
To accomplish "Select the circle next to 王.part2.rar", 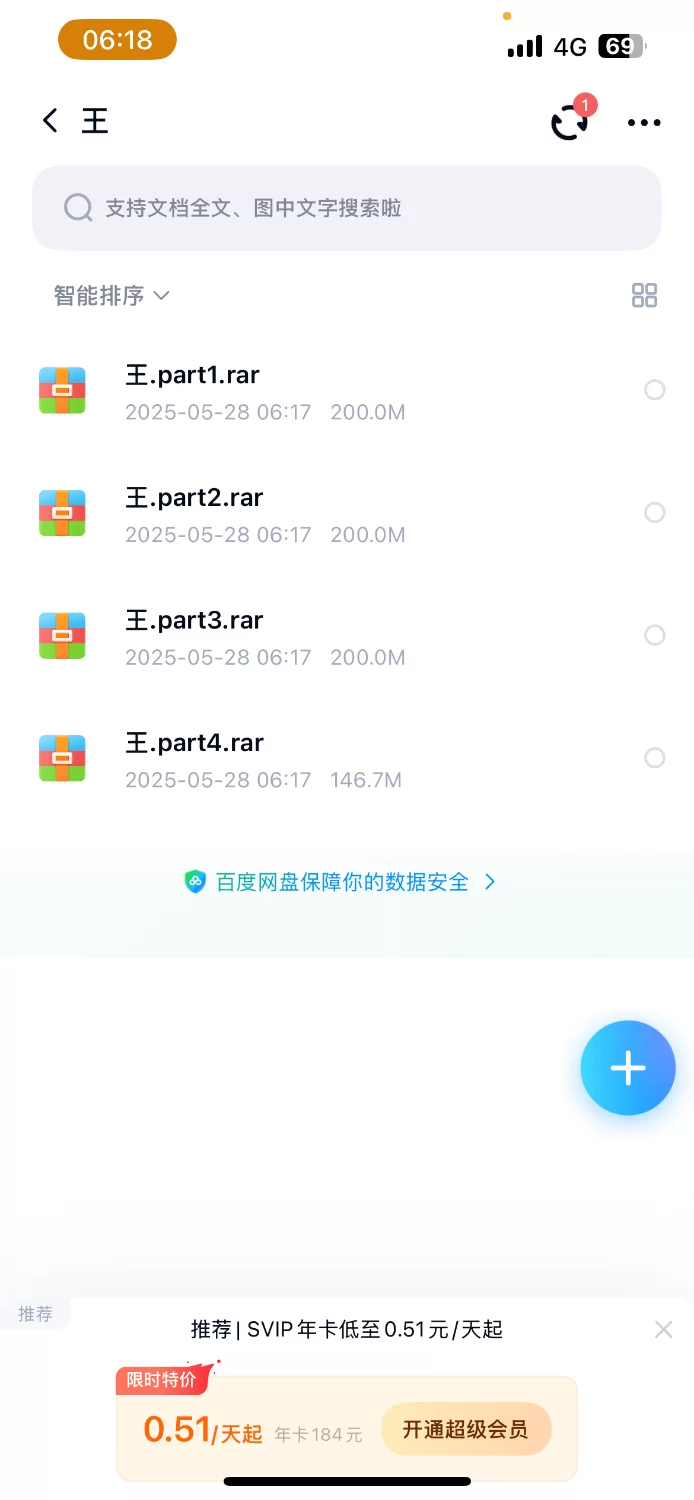I will [655, 513].
